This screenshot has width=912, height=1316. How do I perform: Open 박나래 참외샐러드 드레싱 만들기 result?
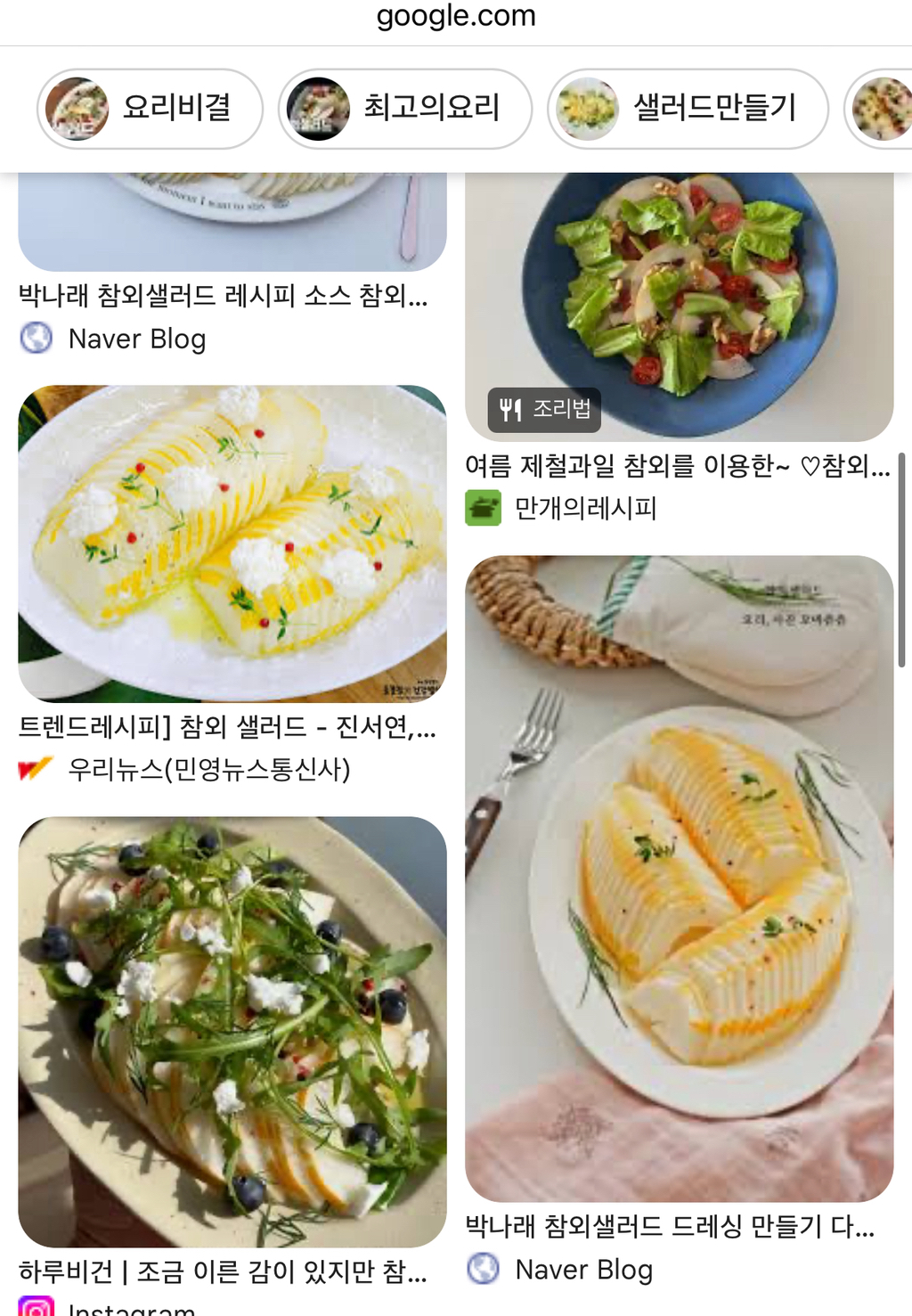click(679, 878)
